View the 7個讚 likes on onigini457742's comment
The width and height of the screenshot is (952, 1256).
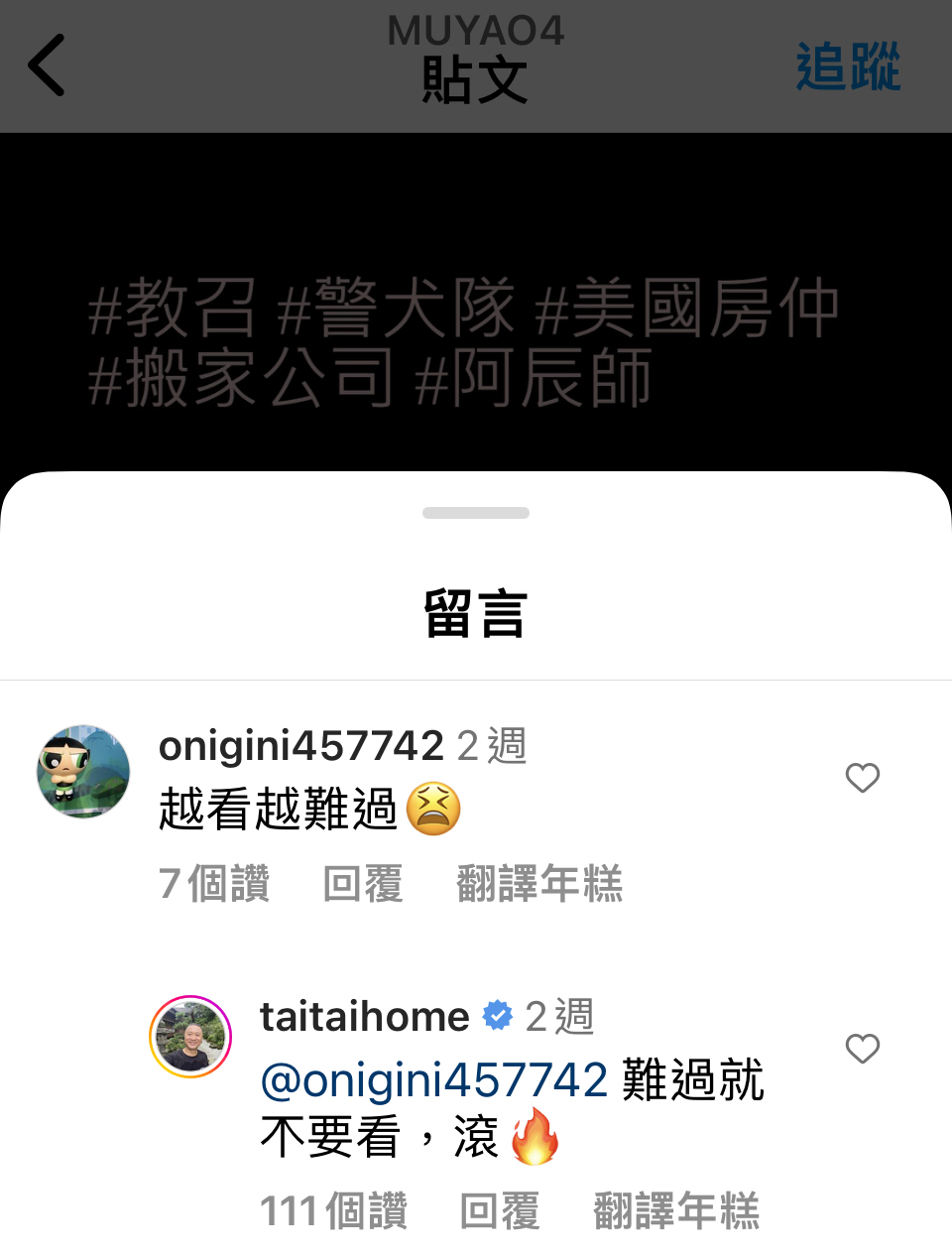tap(214, 884)
